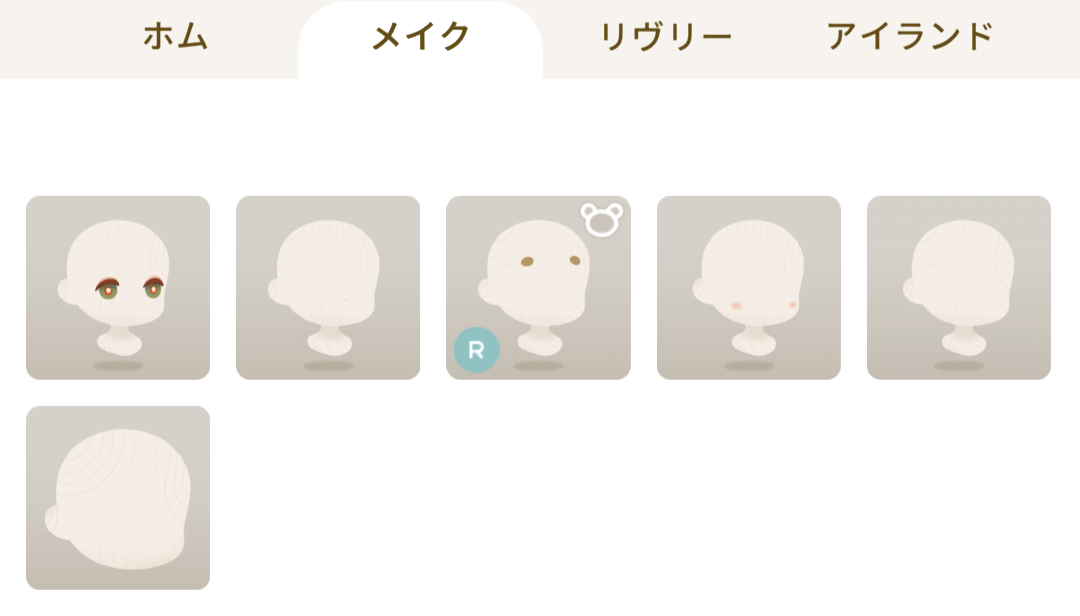
Task: Switch to the ホム tab
Action: (175, 37)
